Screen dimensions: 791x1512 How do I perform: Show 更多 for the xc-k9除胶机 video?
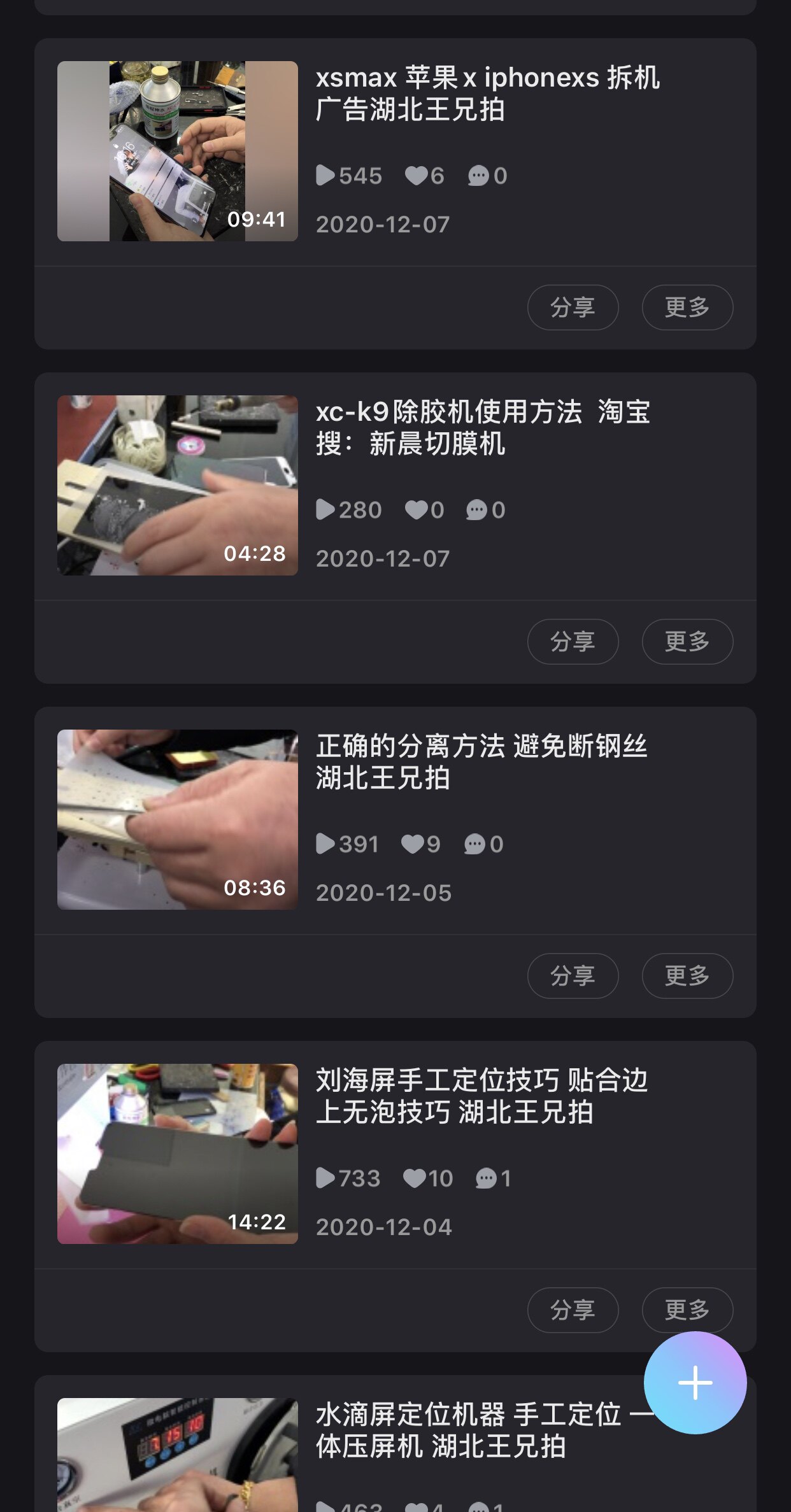[x=687, y=642]
